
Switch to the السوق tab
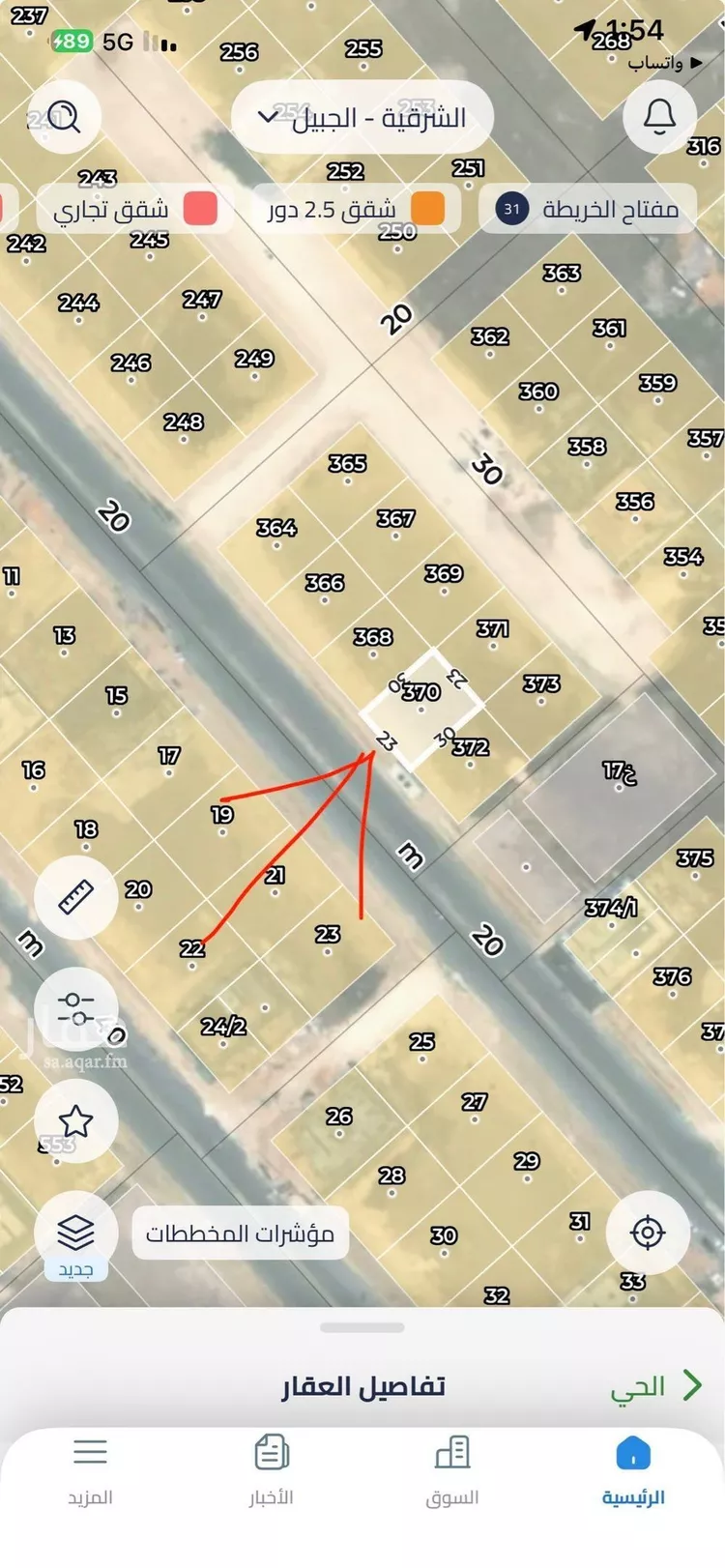(451, 1471)
